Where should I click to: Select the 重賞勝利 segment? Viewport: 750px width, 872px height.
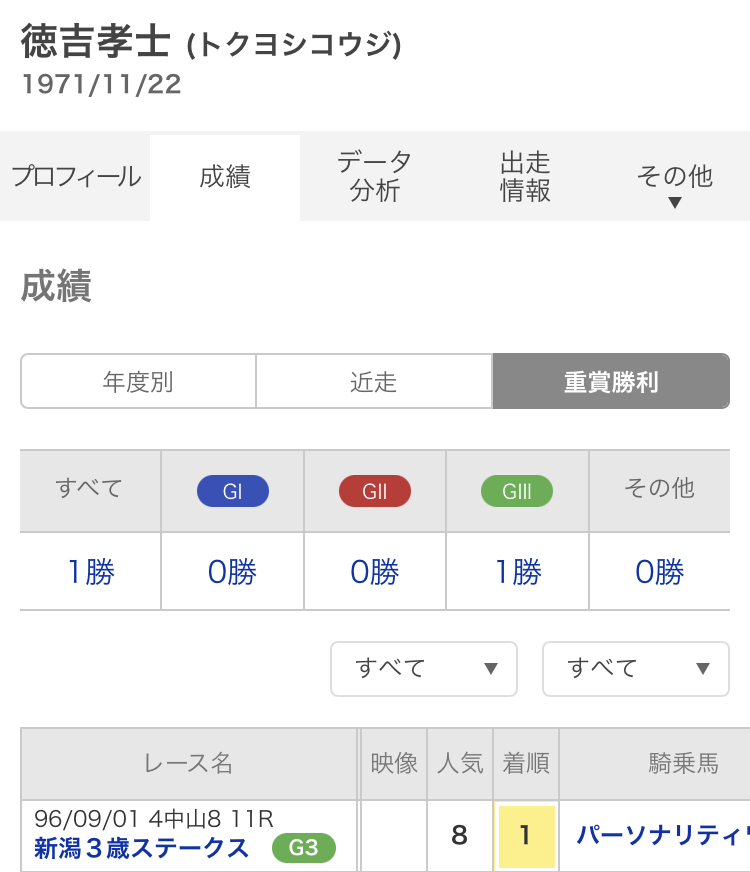[611, 382]
